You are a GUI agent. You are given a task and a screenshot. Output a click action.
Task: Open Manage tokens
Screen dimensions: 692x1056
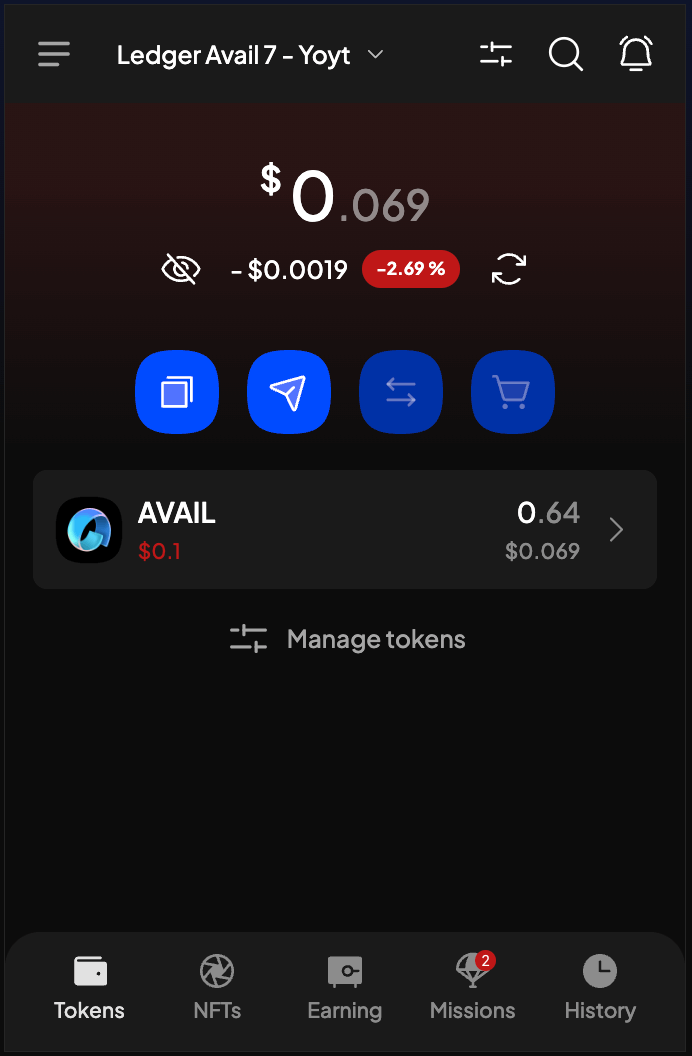point(347,639)
